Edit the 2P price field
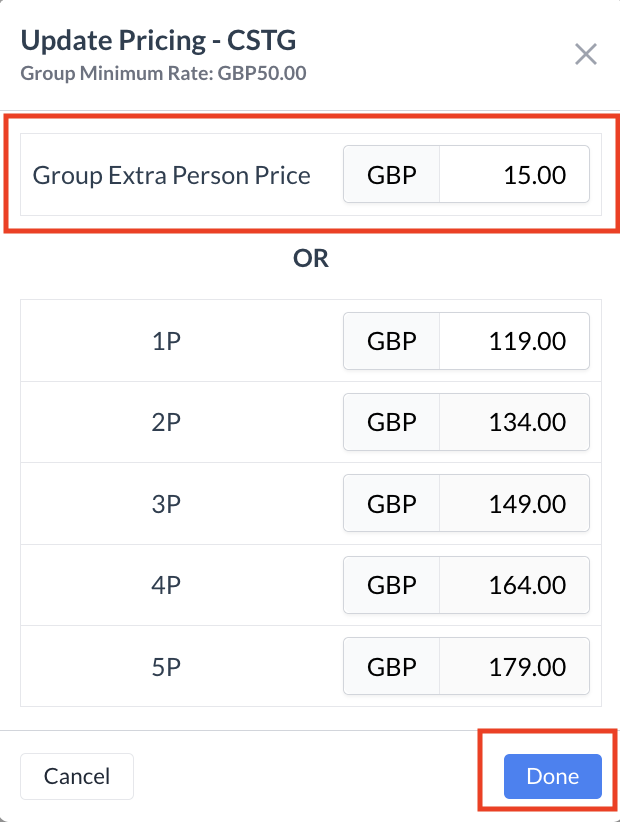Screen dimensions: 620x822 [514, 422]
